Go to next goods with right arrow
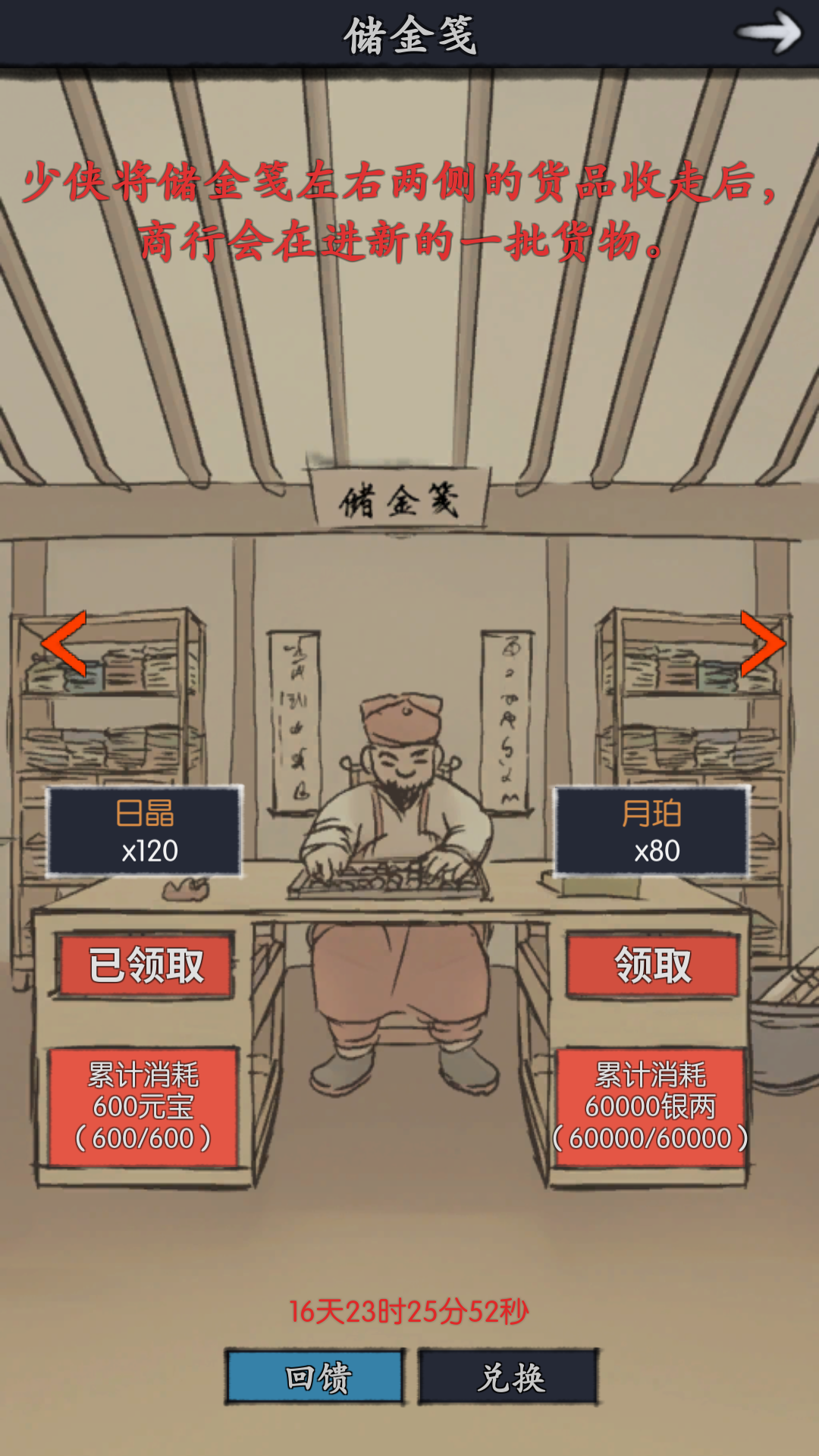The width and height of the screenshot is (819, 1456). [761, 643]
